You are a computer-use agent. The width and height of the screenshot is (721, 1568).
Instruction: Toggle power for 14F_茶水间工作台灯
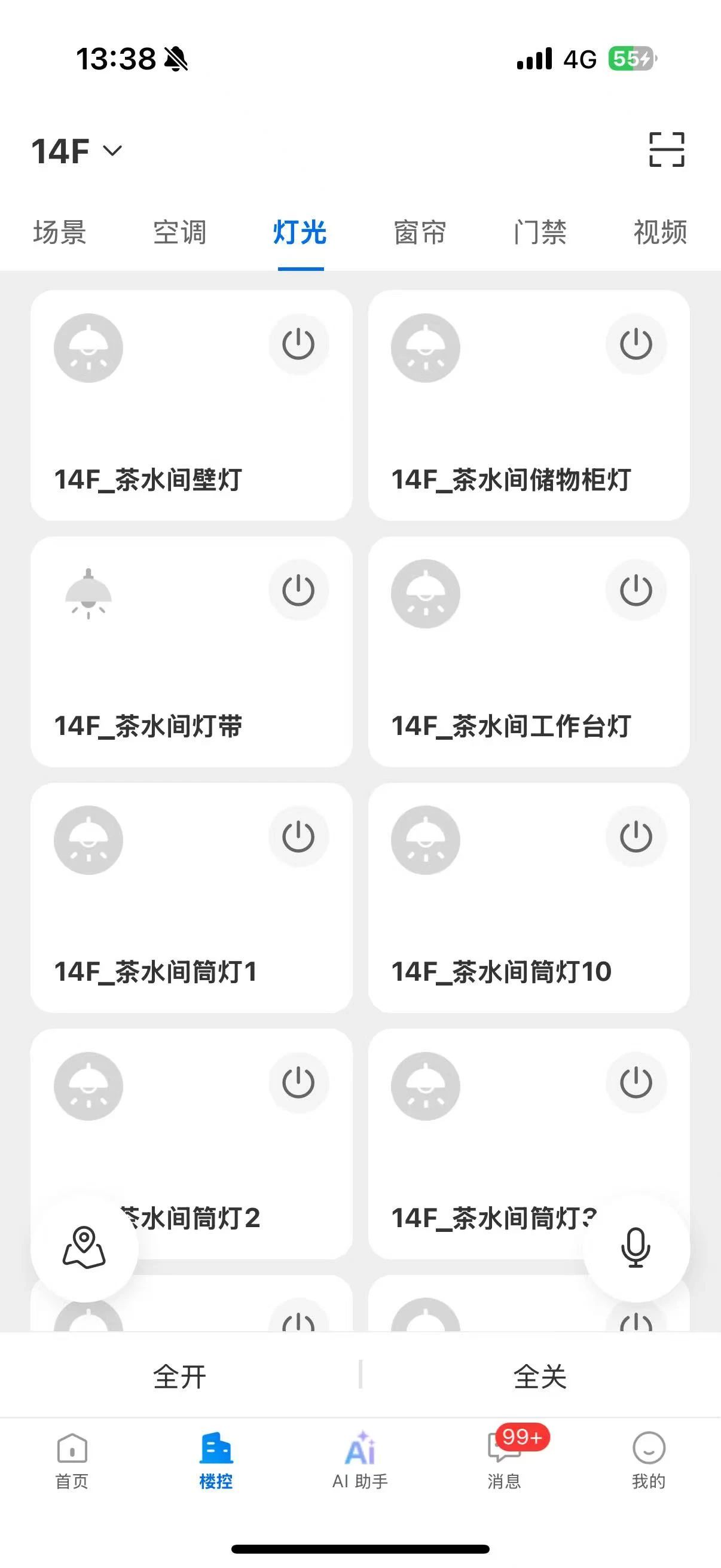coord(636,590)
